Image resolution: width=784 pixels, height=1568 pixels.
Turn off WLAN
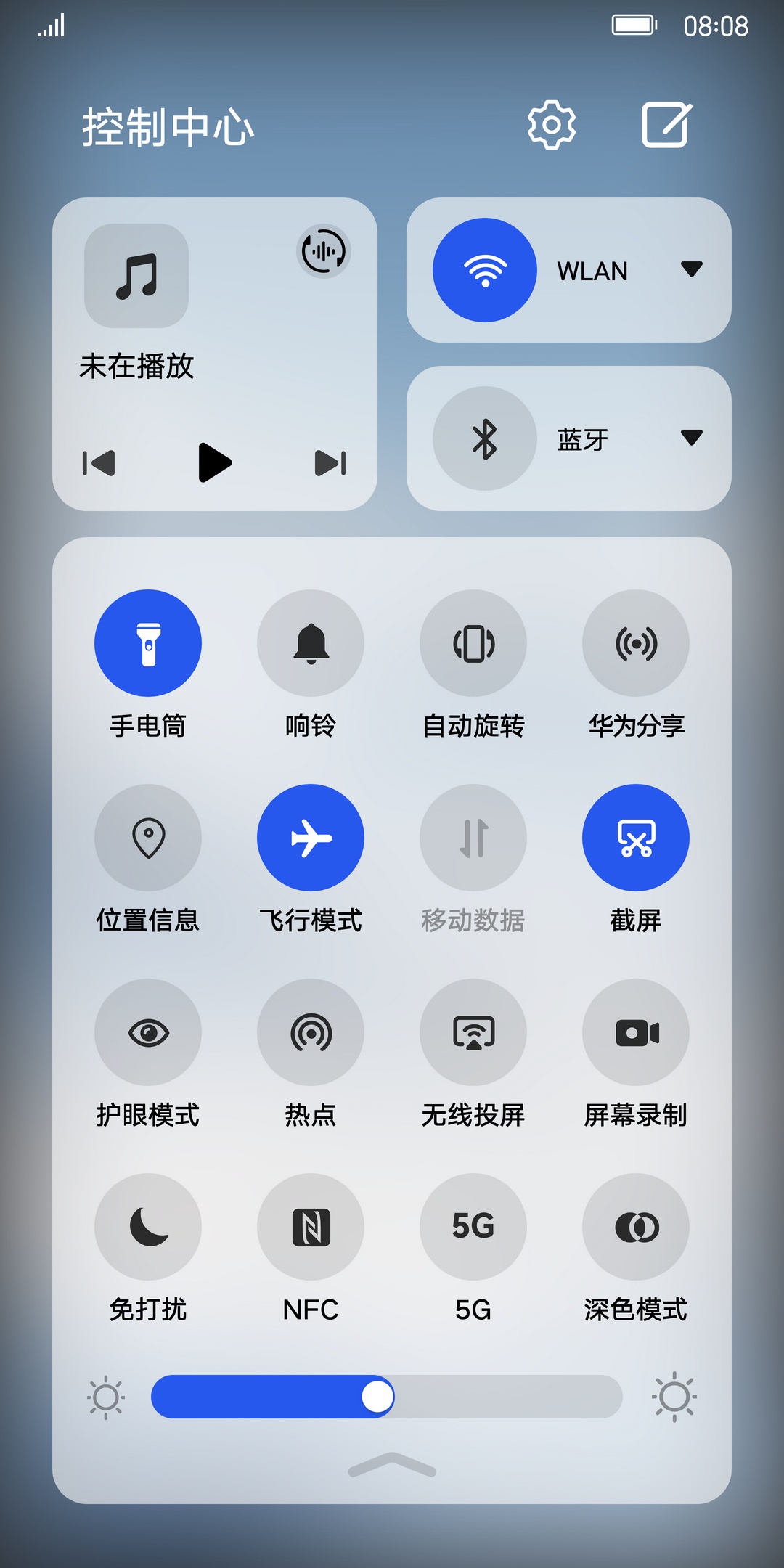pos(485,270)
